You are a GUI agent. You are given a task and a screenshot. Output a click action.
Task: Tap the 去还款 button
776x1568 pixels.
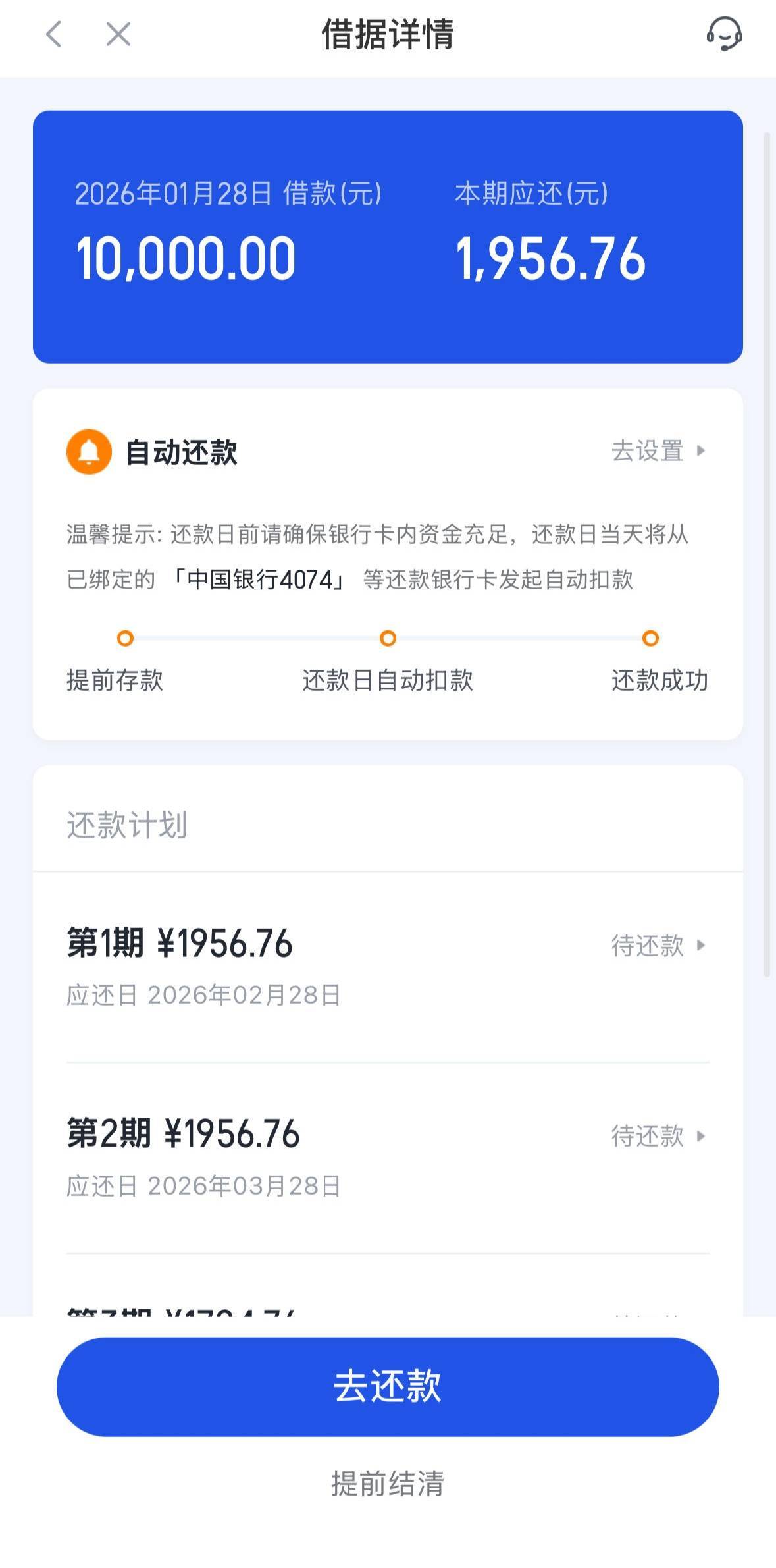click(388, 1386)
